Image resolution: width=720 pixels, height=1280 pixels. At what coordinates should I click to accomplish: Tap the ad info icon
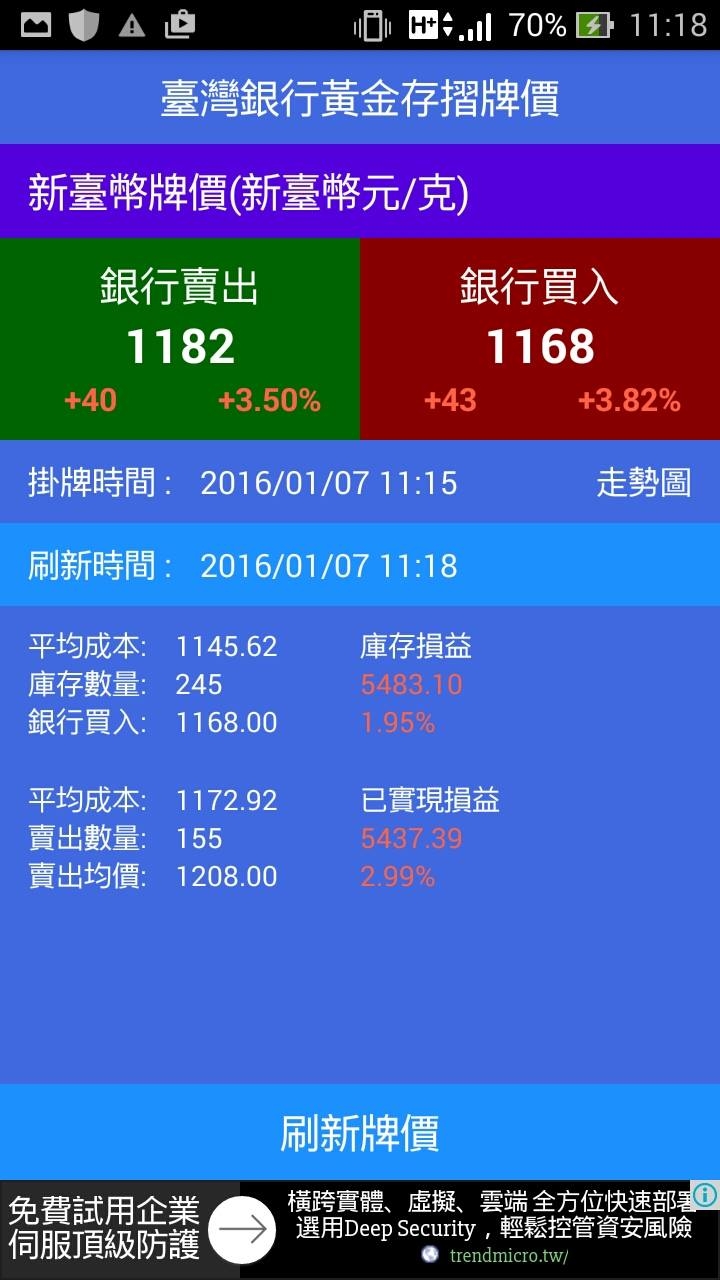705,1195
